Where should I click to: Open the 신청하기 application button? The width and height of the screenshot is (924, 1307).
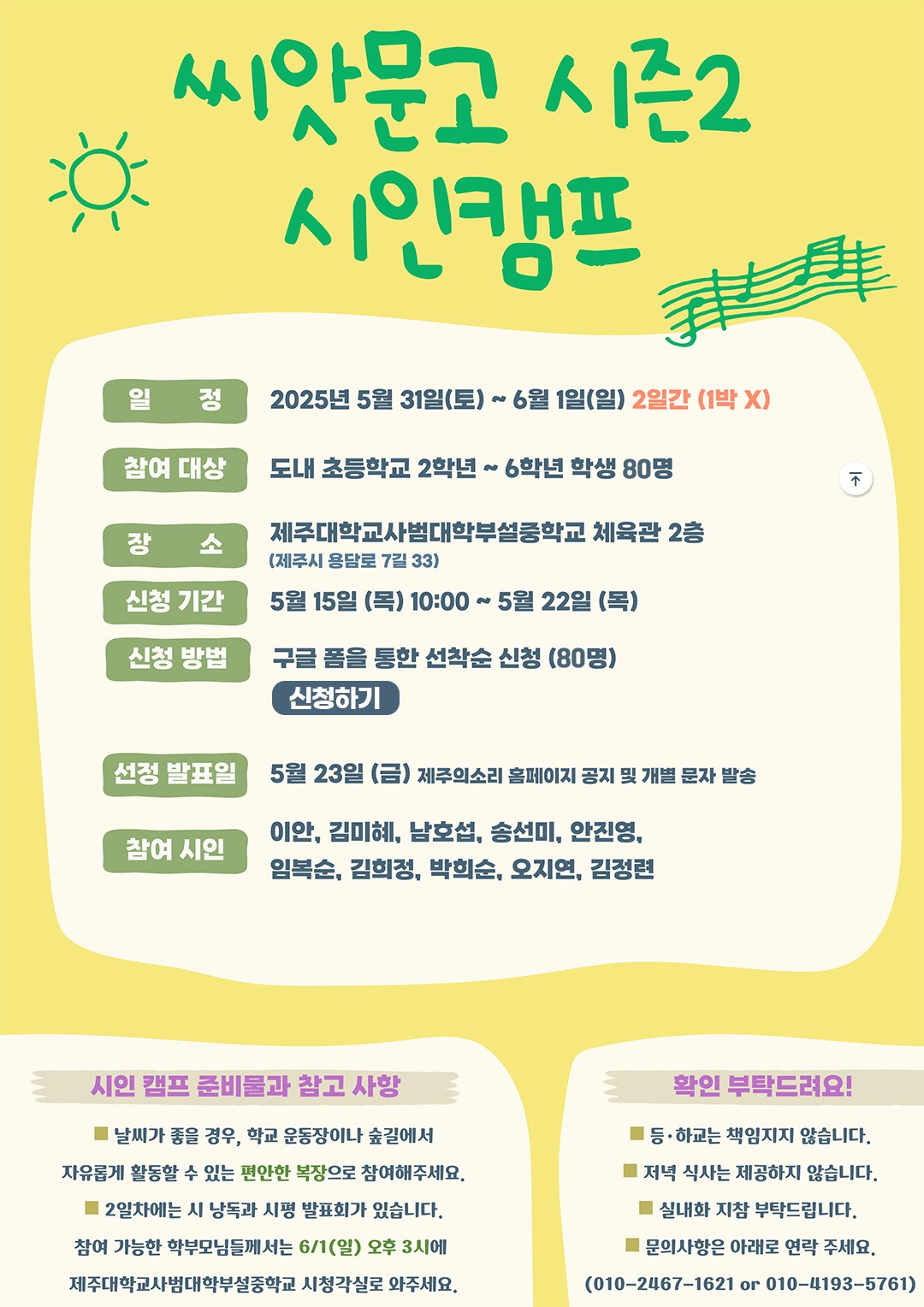click(335, 698)
